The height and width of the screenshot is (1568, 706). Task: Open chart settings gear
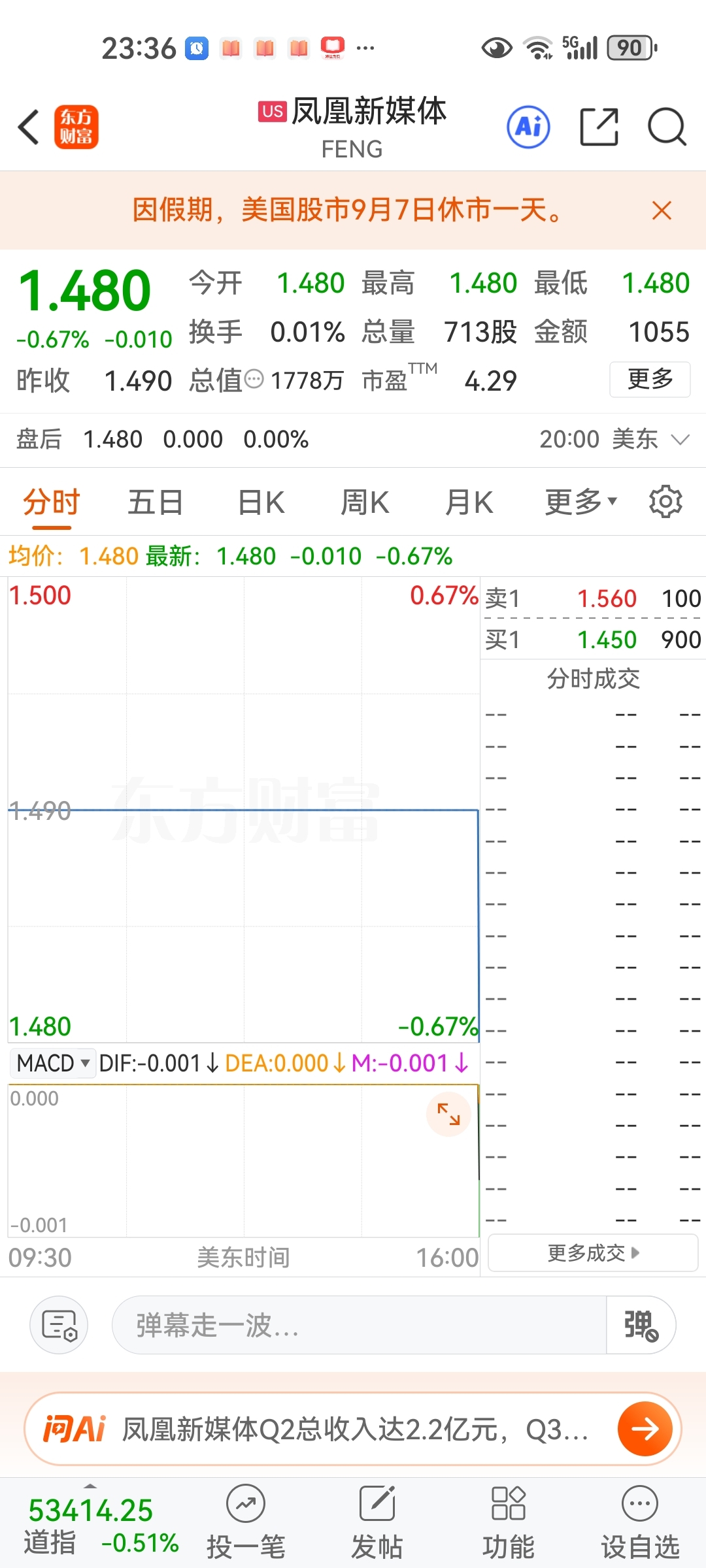tap(665, 502)
